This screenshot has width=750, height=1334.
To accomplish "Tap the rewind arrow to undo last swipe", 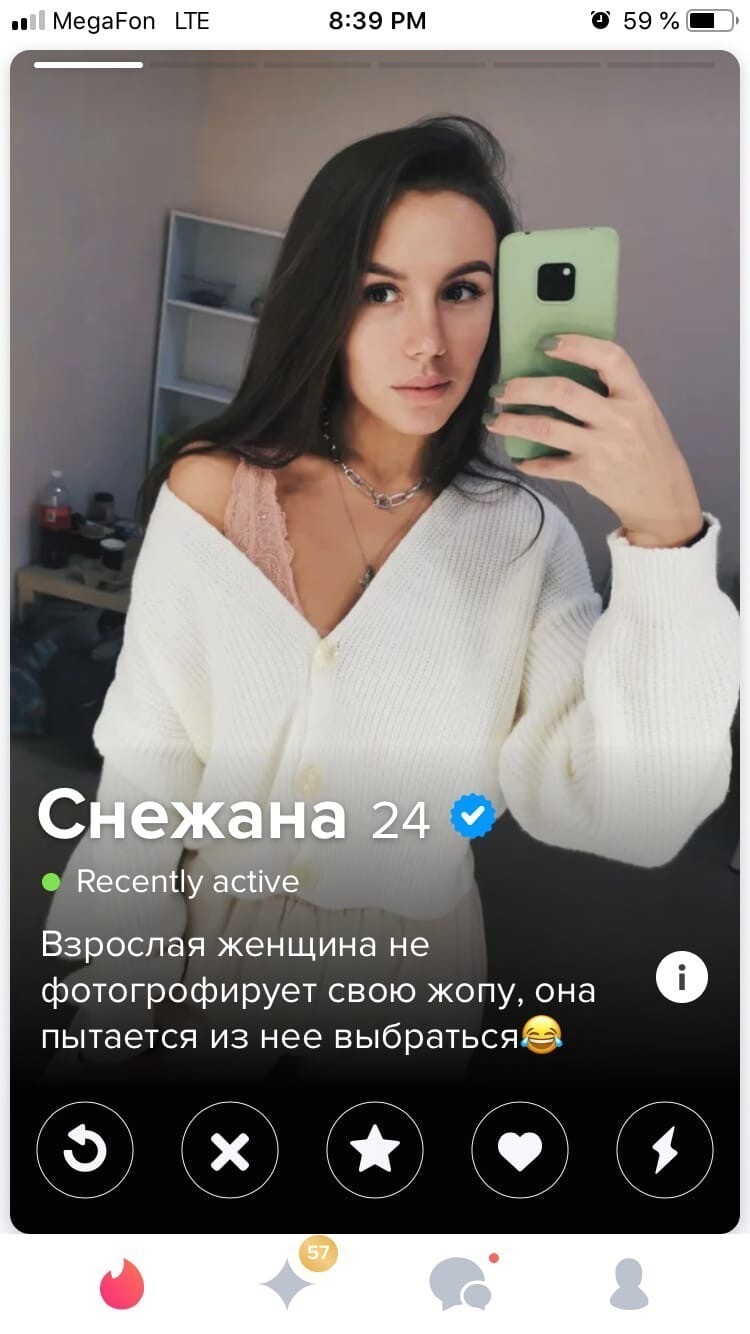I will point(85,1149).
